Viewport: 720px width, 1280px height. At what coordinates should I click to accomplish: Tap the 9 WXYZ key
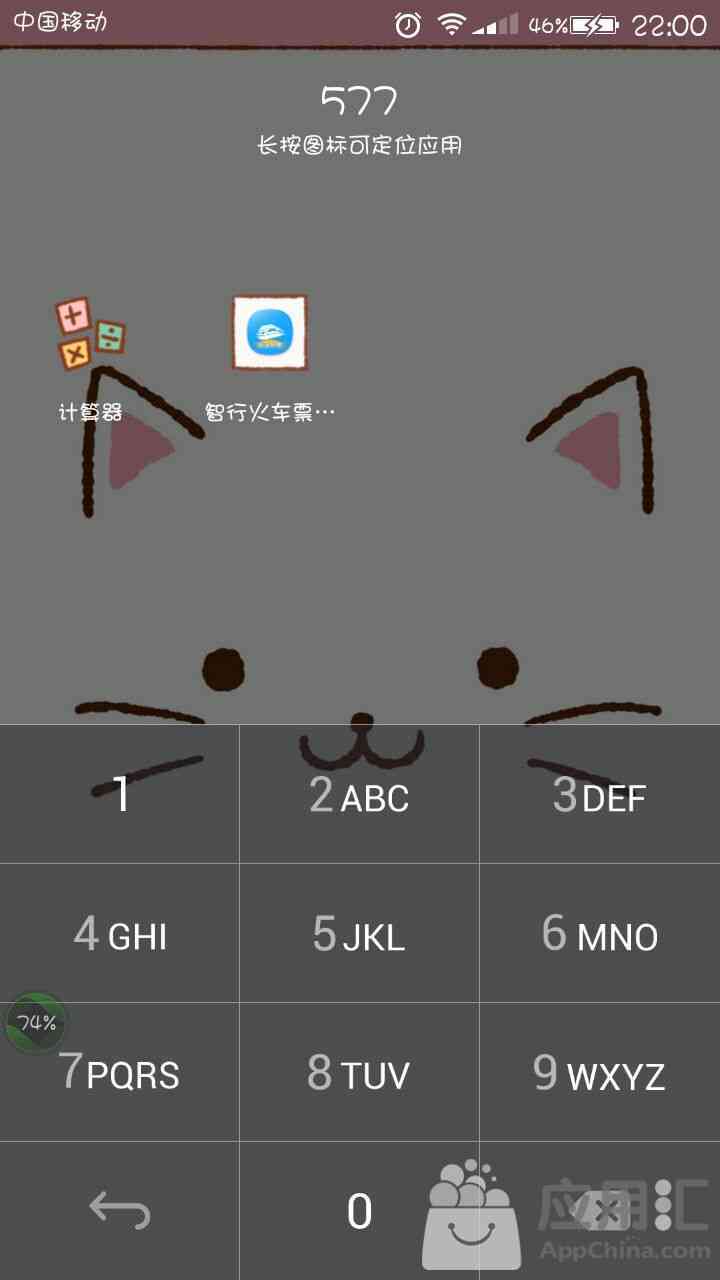pyautogui.click(x=600, y=1072)
